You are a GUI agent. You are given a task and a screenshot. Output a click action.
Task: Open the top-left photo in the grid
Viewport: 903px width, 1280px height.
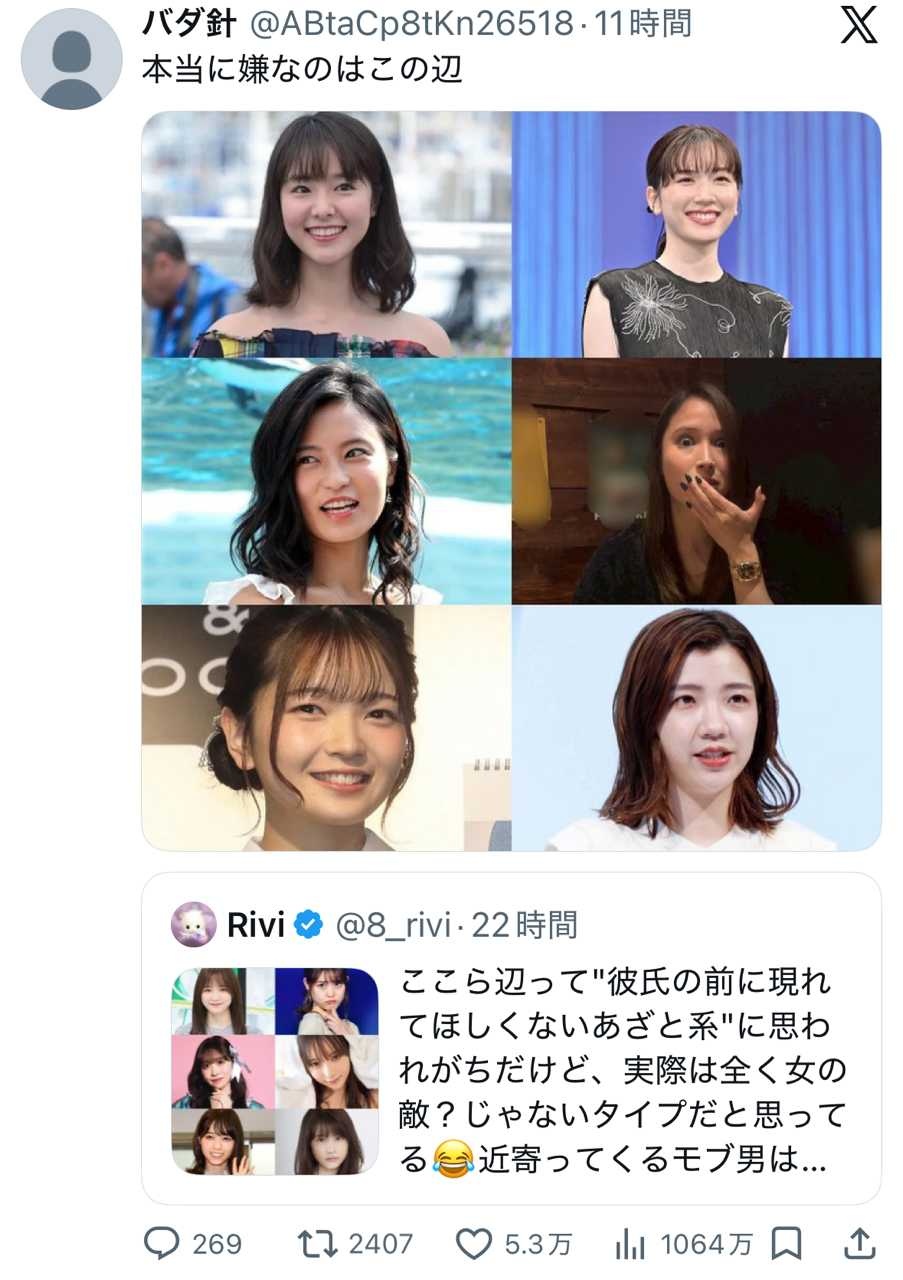tap(326, 235)
